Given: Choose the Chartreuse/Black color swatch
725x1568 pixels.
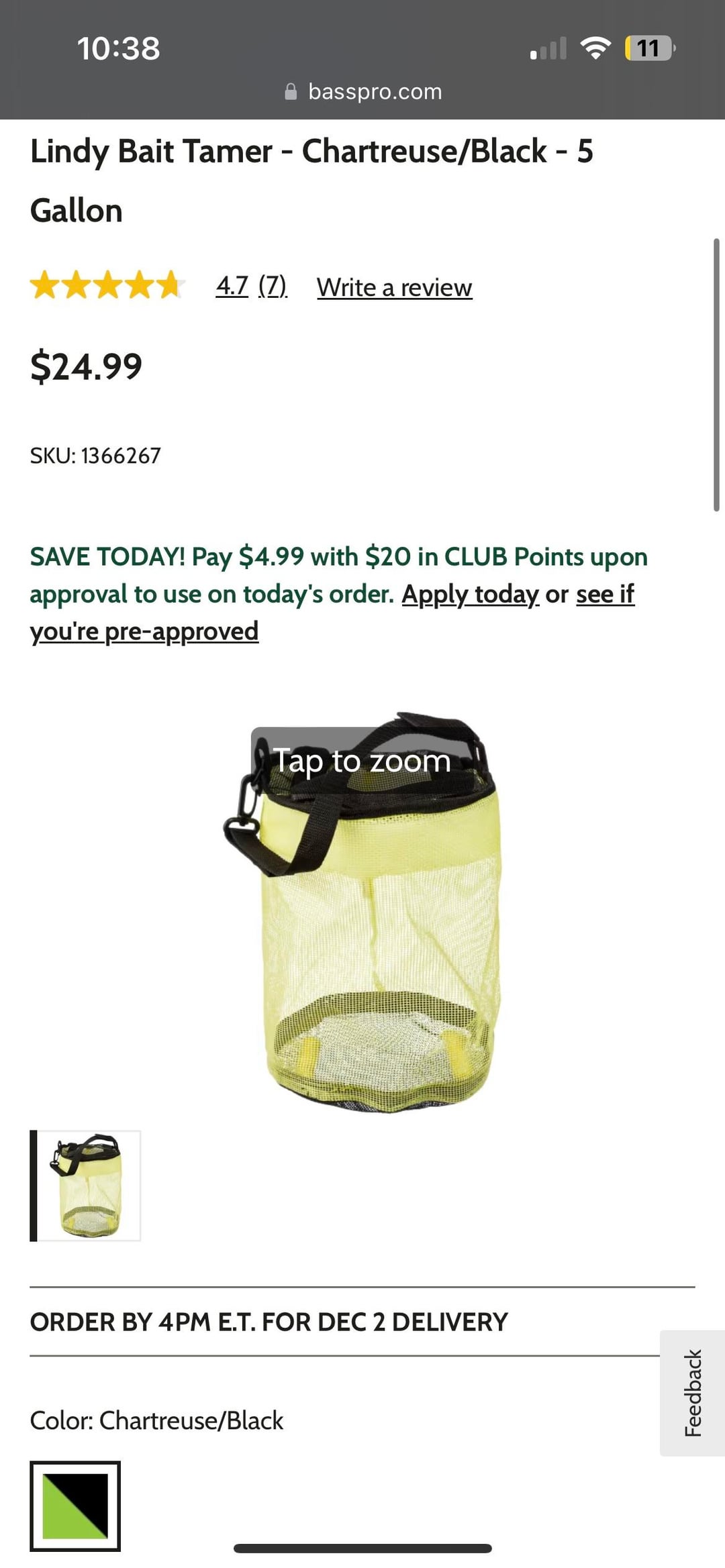Looking at the screenshot, I should click(75, 1506).
